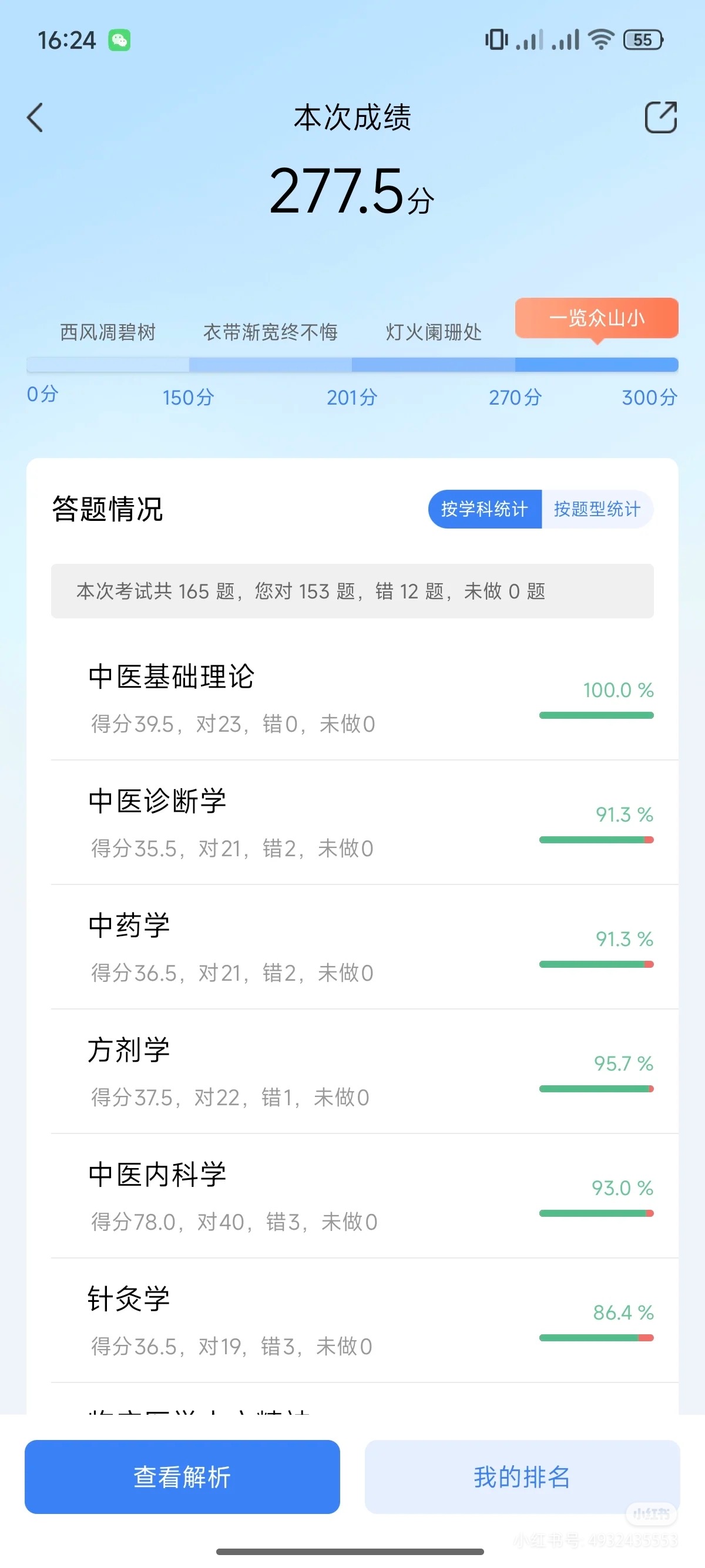705x1568 pixels.
Task: Open the 中药学 subject row
Action: coord(364,947)
